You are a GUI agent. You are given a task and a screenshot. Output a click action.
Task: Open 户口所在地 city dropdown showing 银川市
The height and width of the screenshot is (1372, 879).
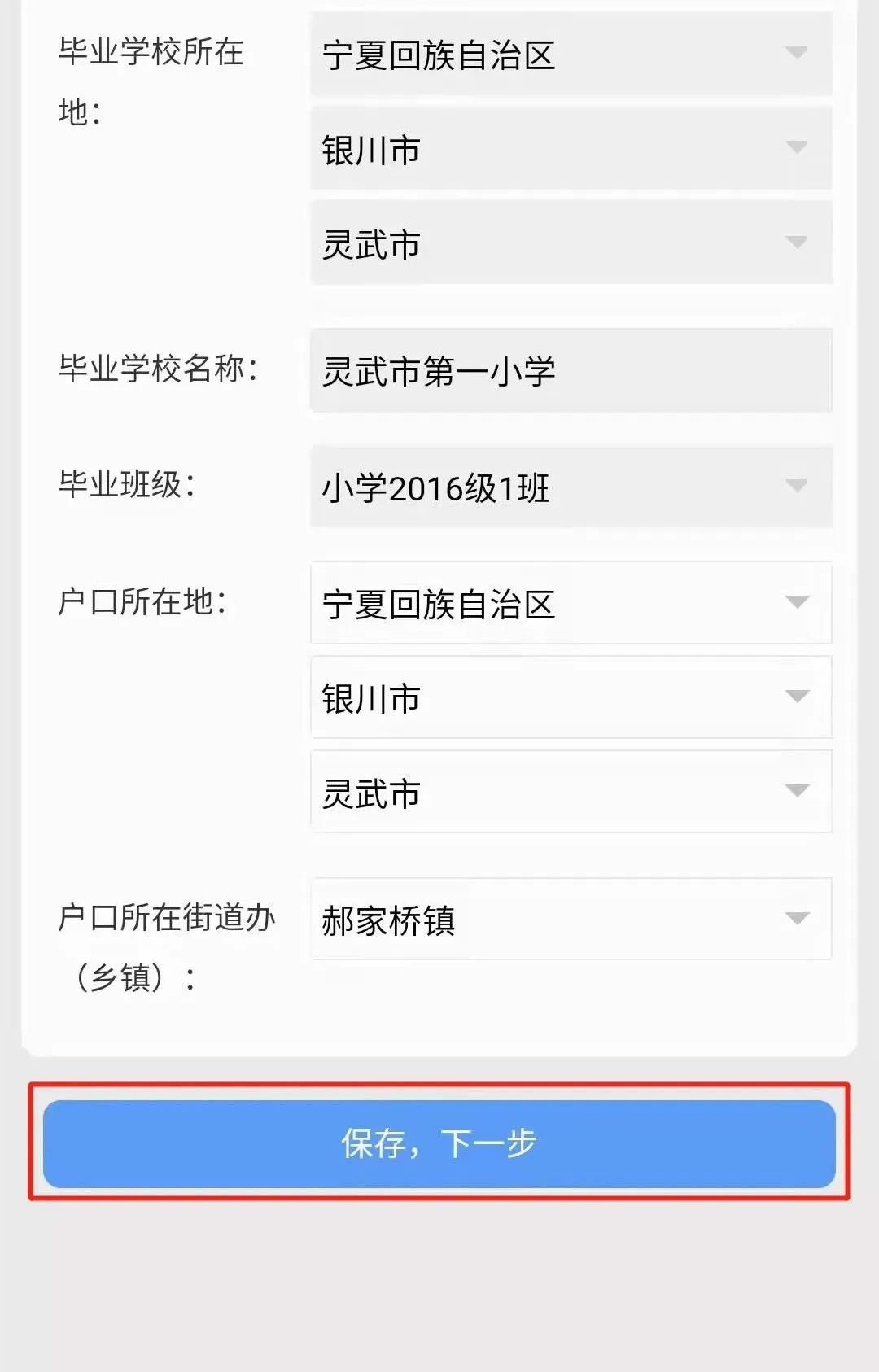click(x=571, y=697)
